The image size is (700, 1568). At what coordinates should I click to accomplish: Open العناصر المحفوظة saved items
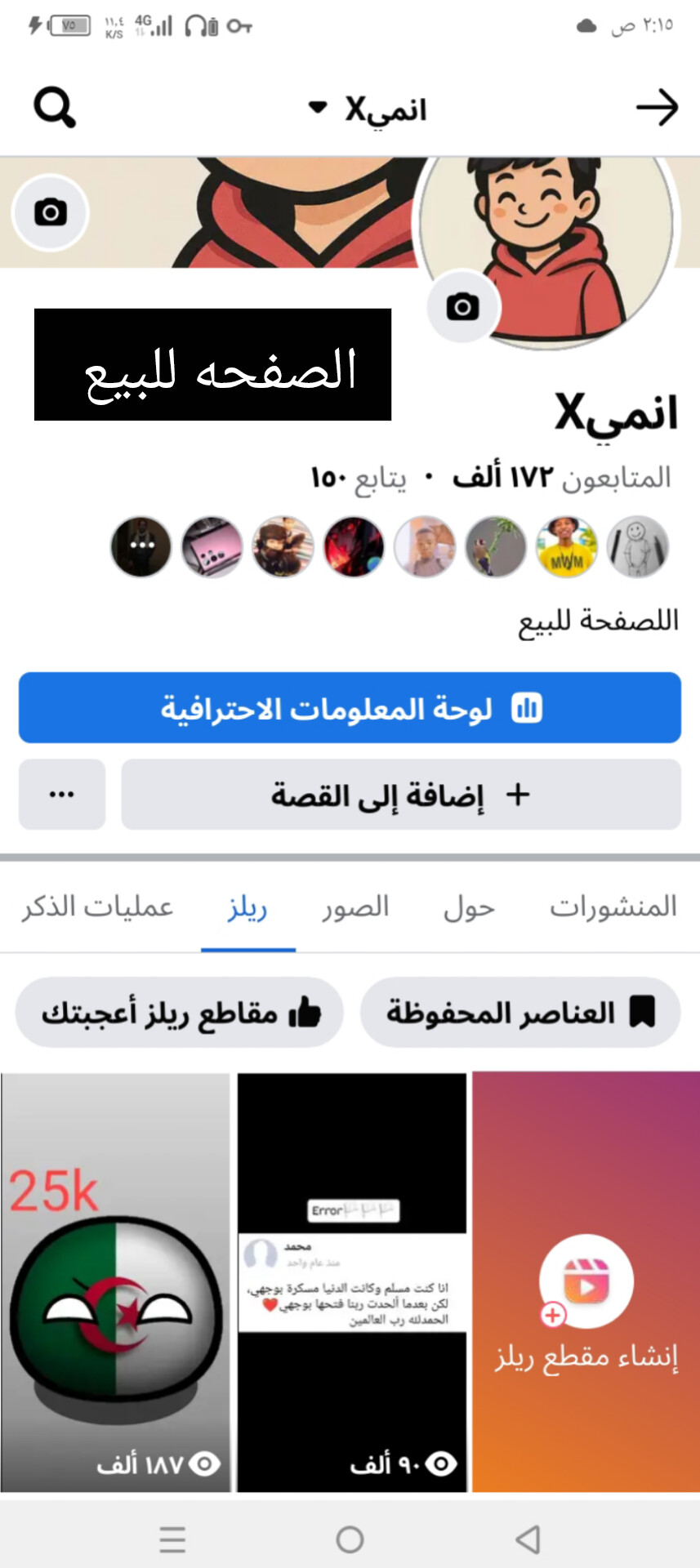point(520,1013)
